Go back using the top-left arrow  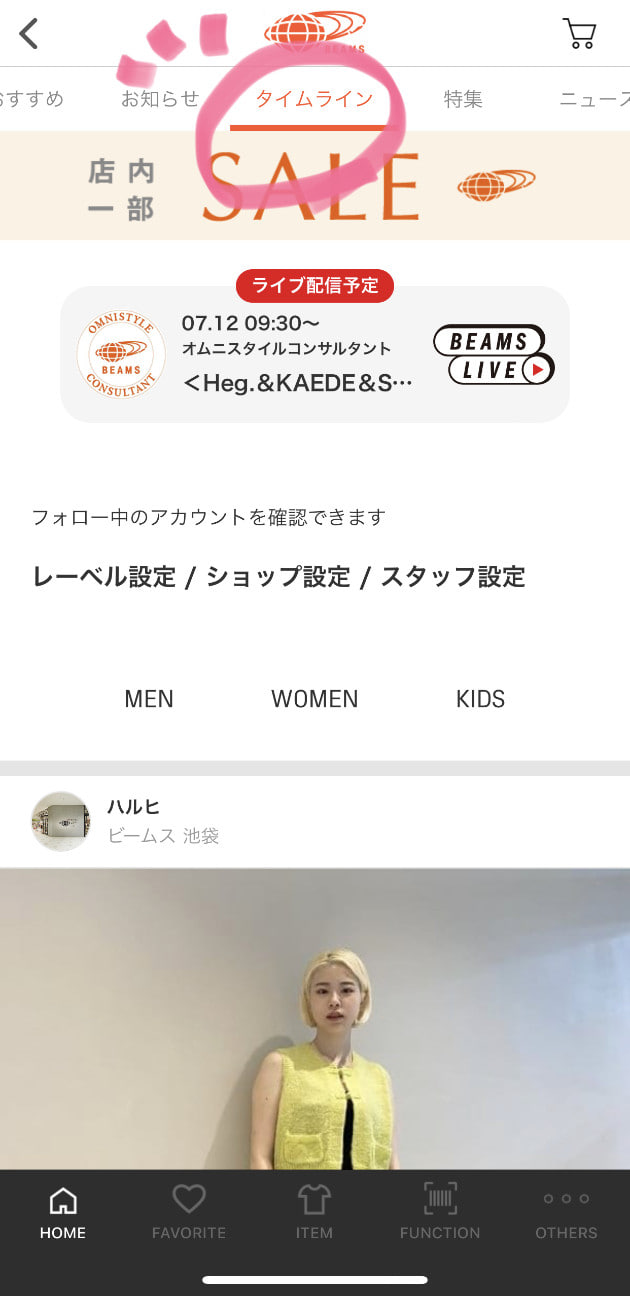coord(29,34)
